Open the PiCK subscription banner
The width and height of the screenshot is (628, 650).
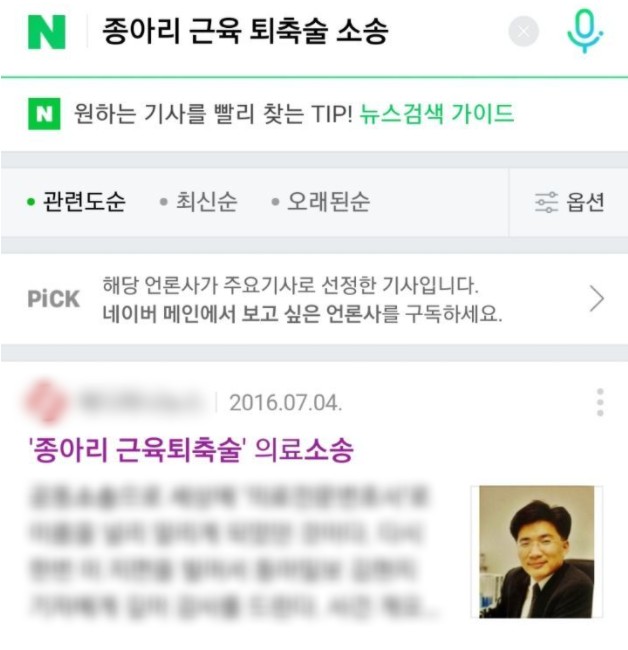[314, 299]
